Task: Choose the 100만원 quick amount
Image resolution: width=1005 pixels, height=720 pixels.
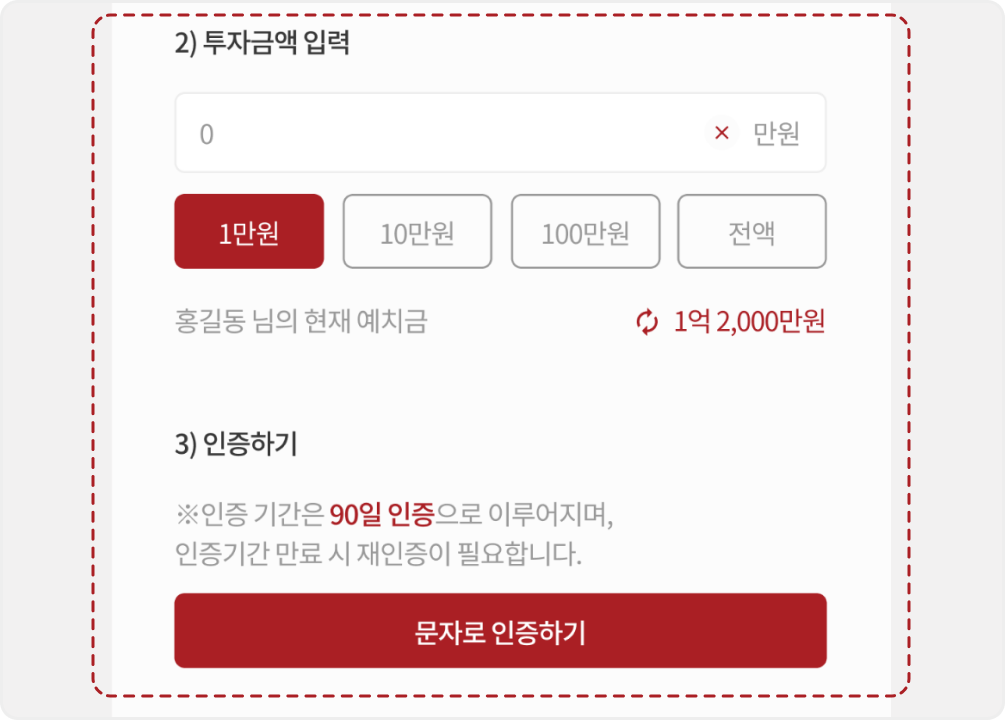Action: click(585, 232)
